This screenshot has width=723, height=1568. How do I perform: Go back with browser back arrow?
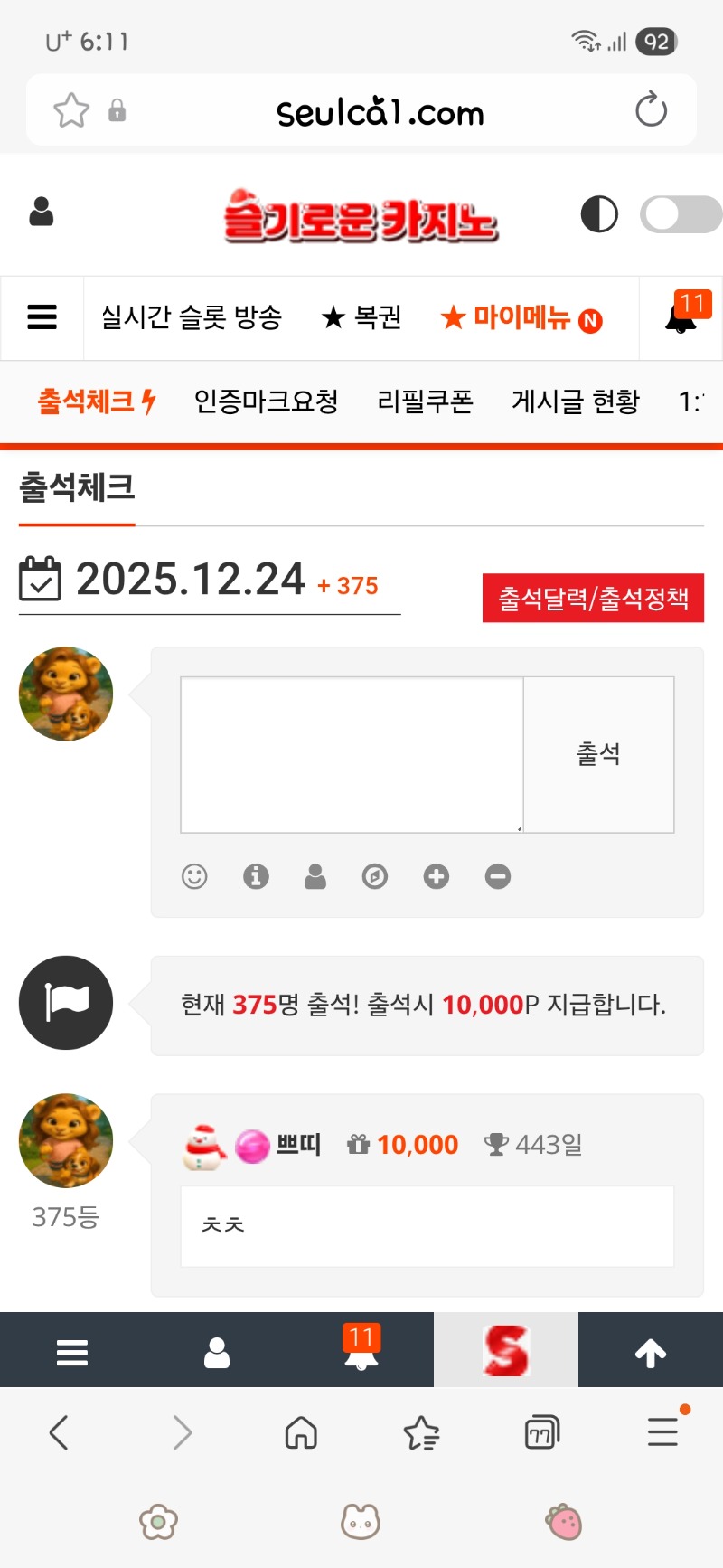click(59, 1432)
